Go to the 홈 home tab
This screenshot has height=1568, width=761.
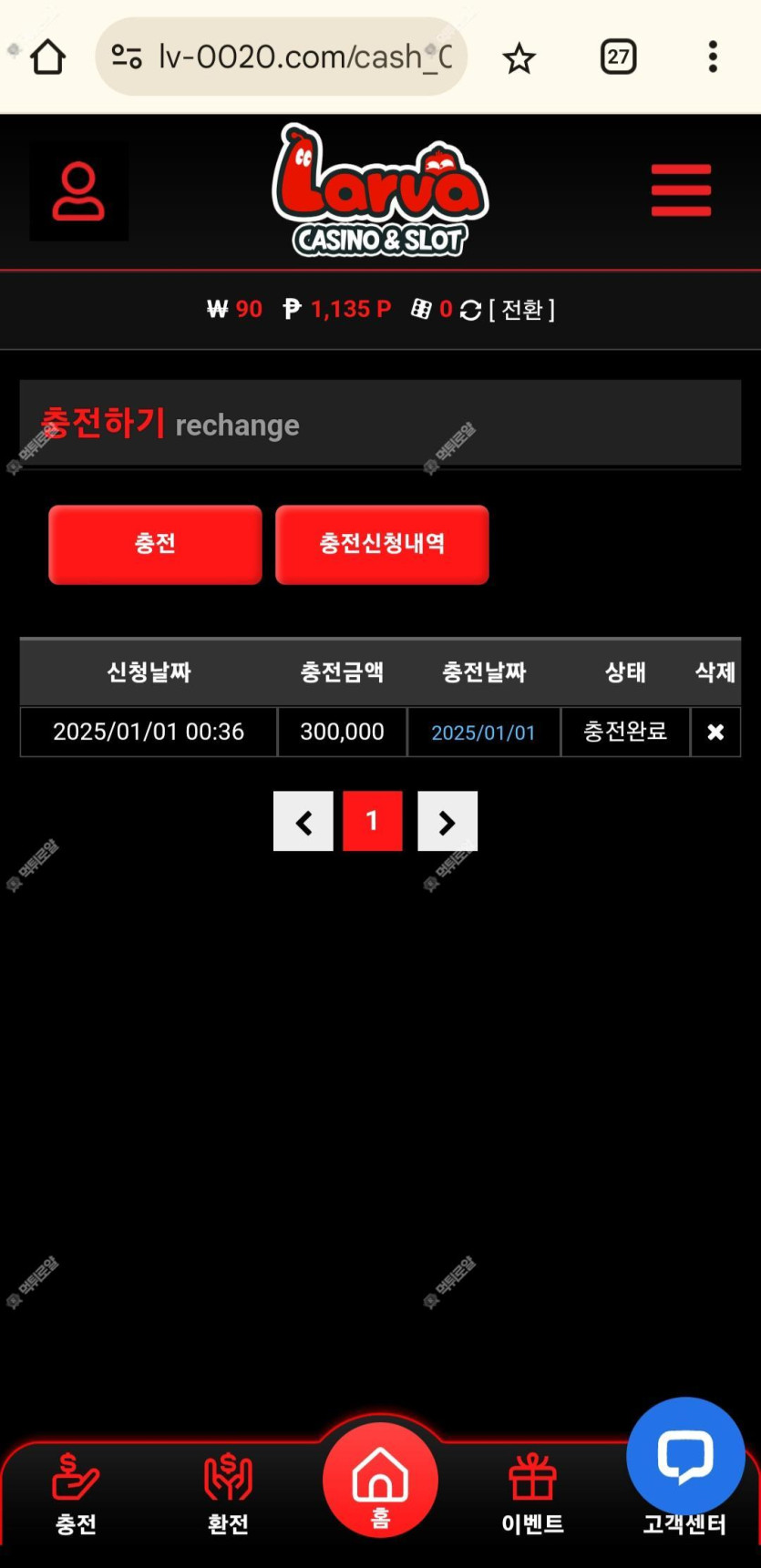[x=380, y=1480]
